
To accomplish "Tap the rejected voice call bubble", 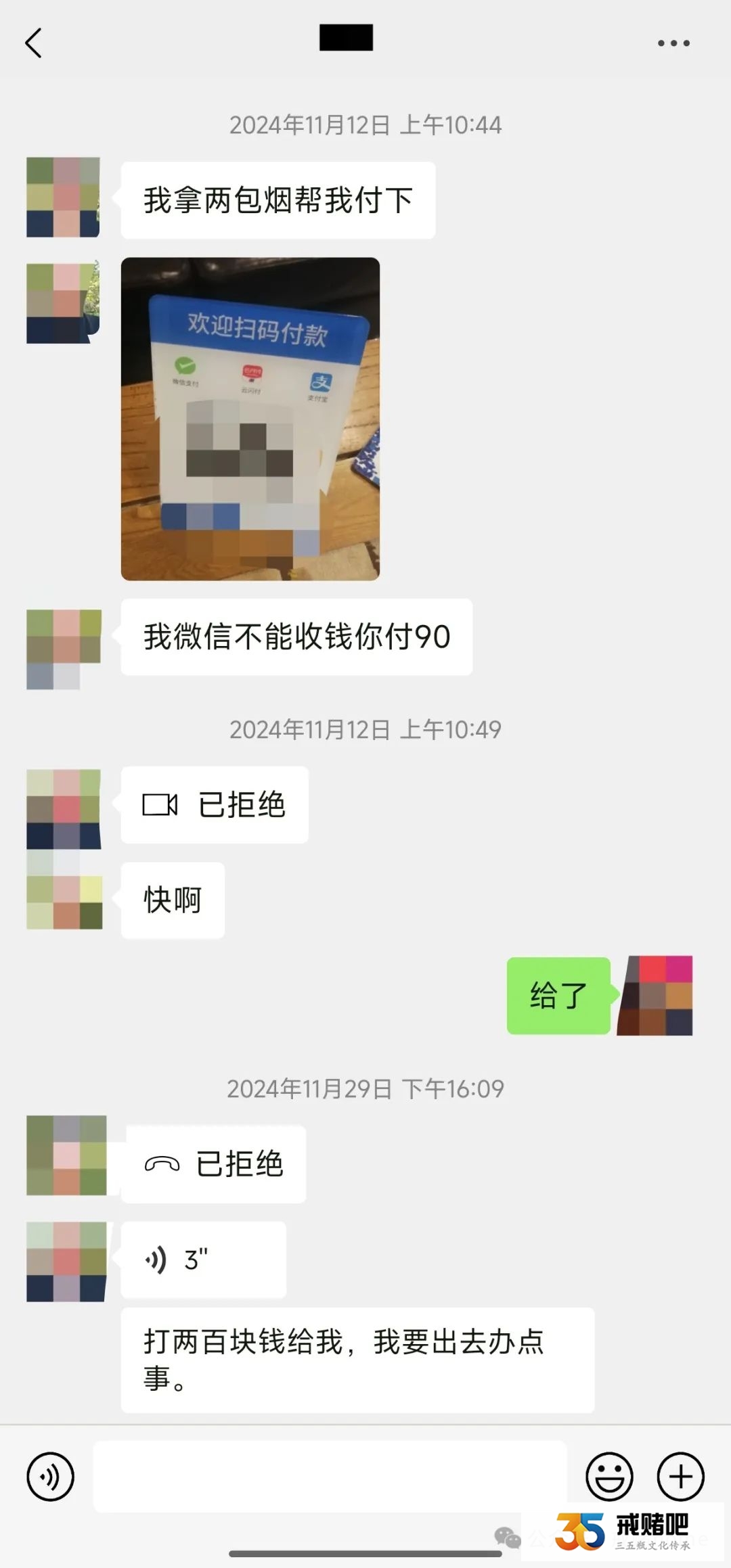I will click(x=214, y=1163).
